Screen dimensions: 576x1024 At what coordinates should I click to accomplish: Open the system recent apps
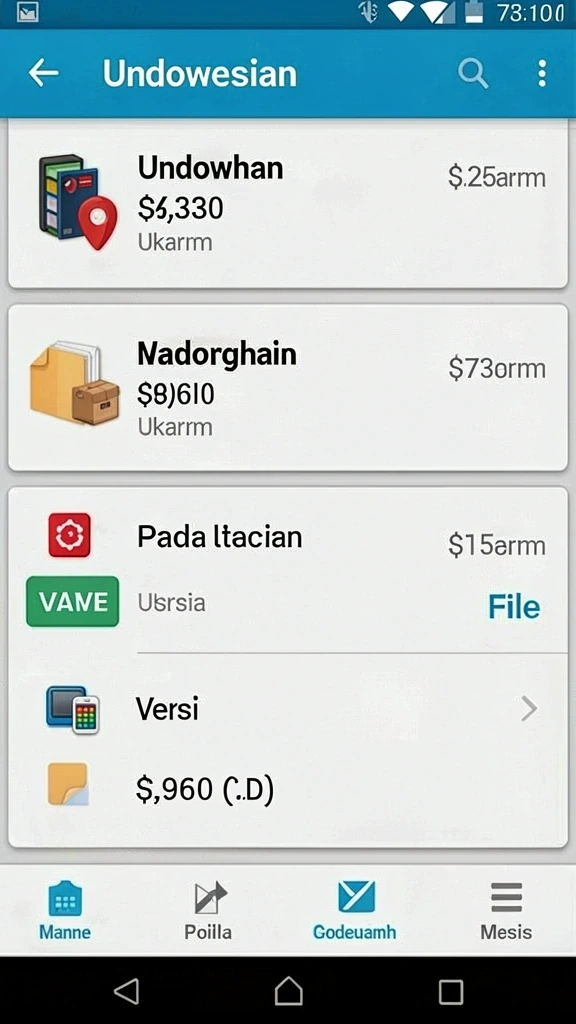coord(451,991)
